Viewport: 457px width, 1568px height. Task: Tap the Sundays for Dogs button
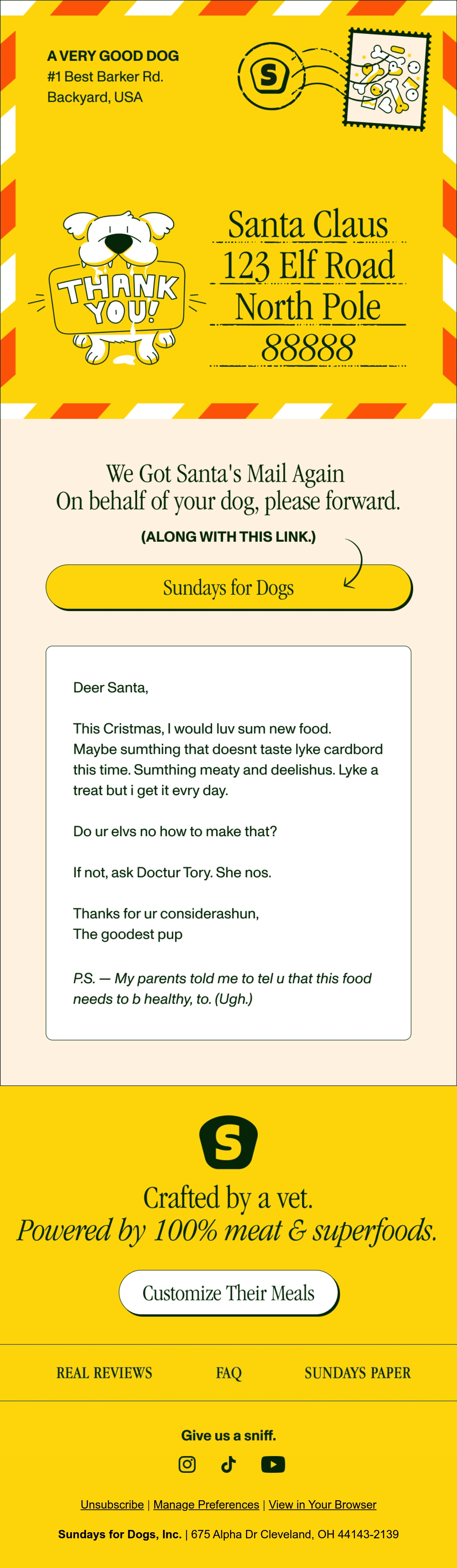click(x=229, y=588)
